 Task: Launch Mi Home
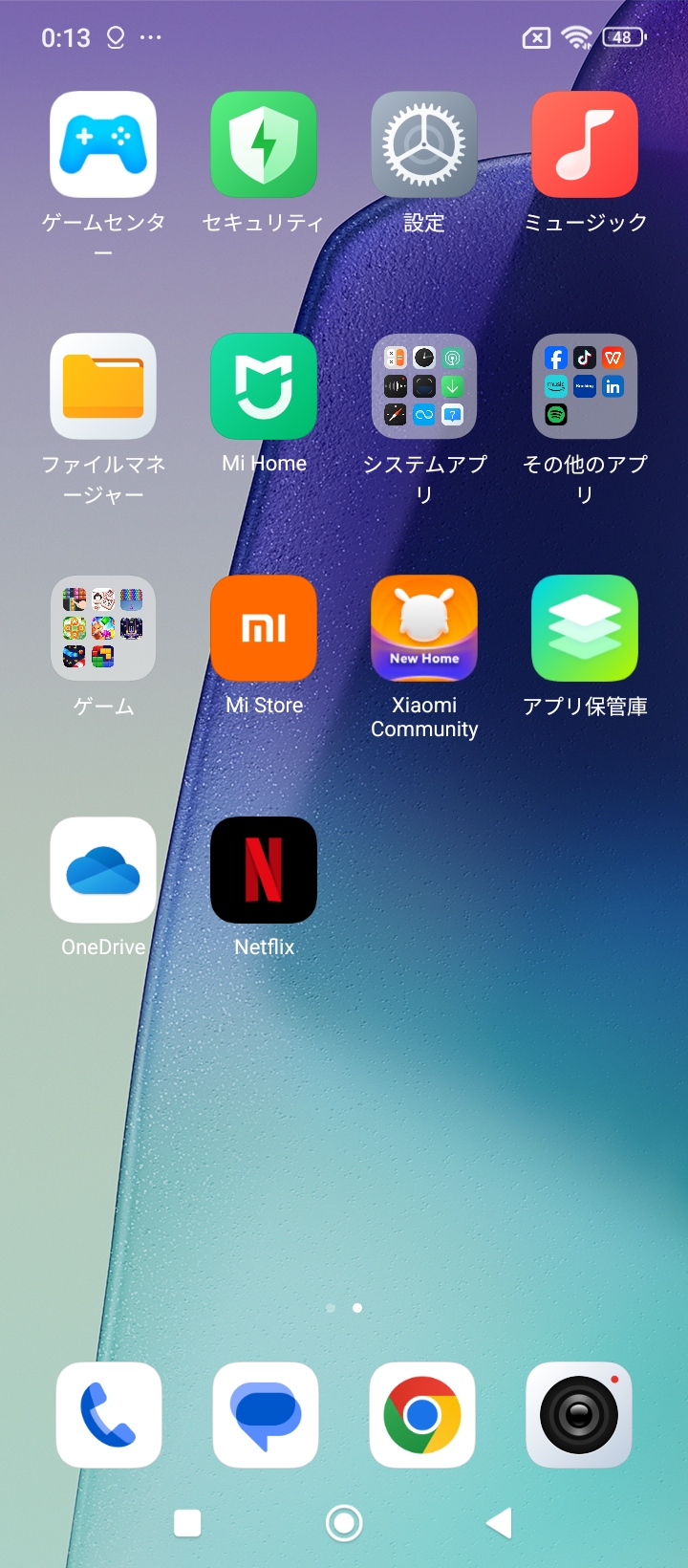264,386
